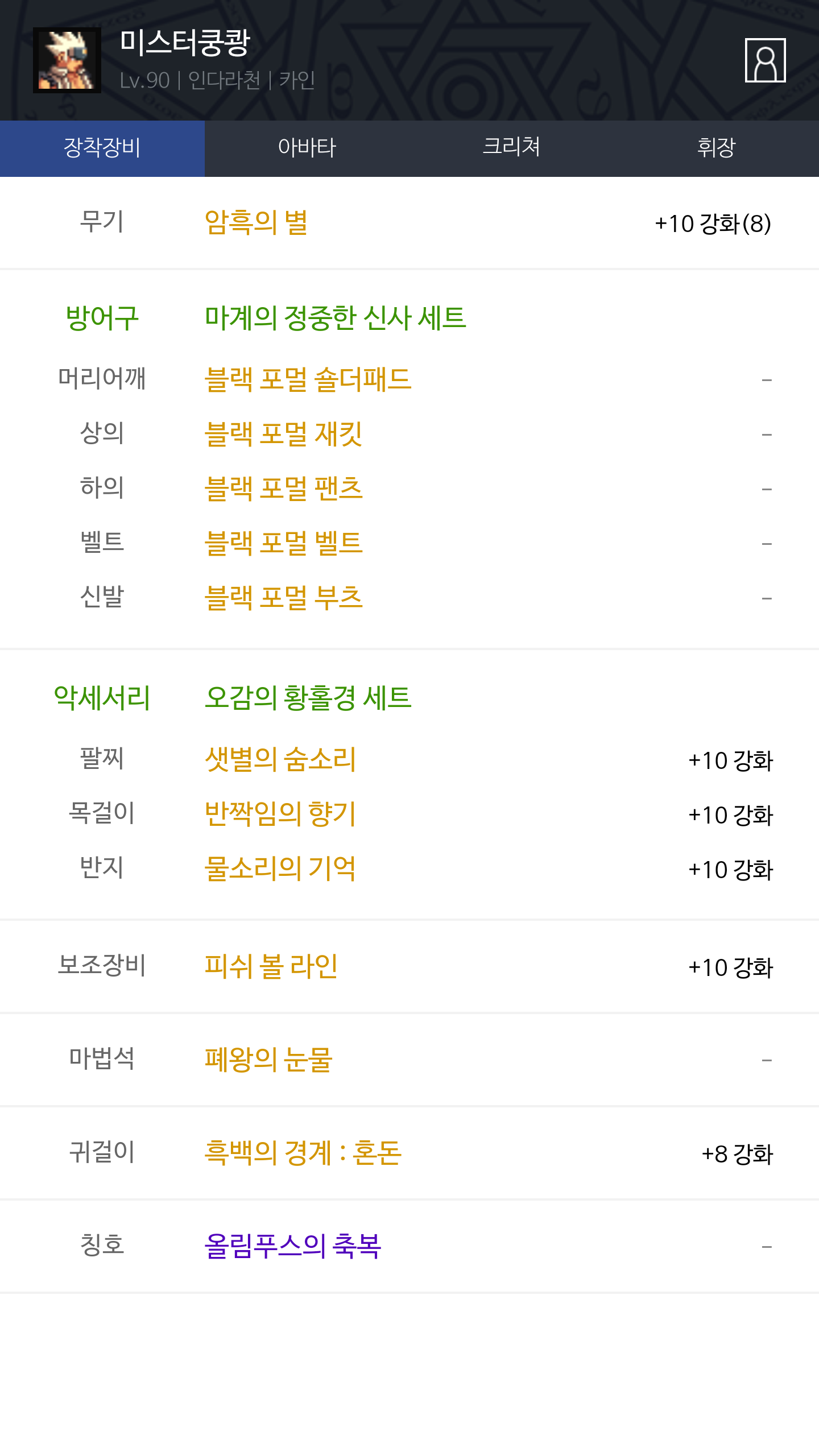Viewport: 819px width, 1456px height.
Task: Open 블랙 포멀 숄더패드 item details
Action: click(308, 379)
